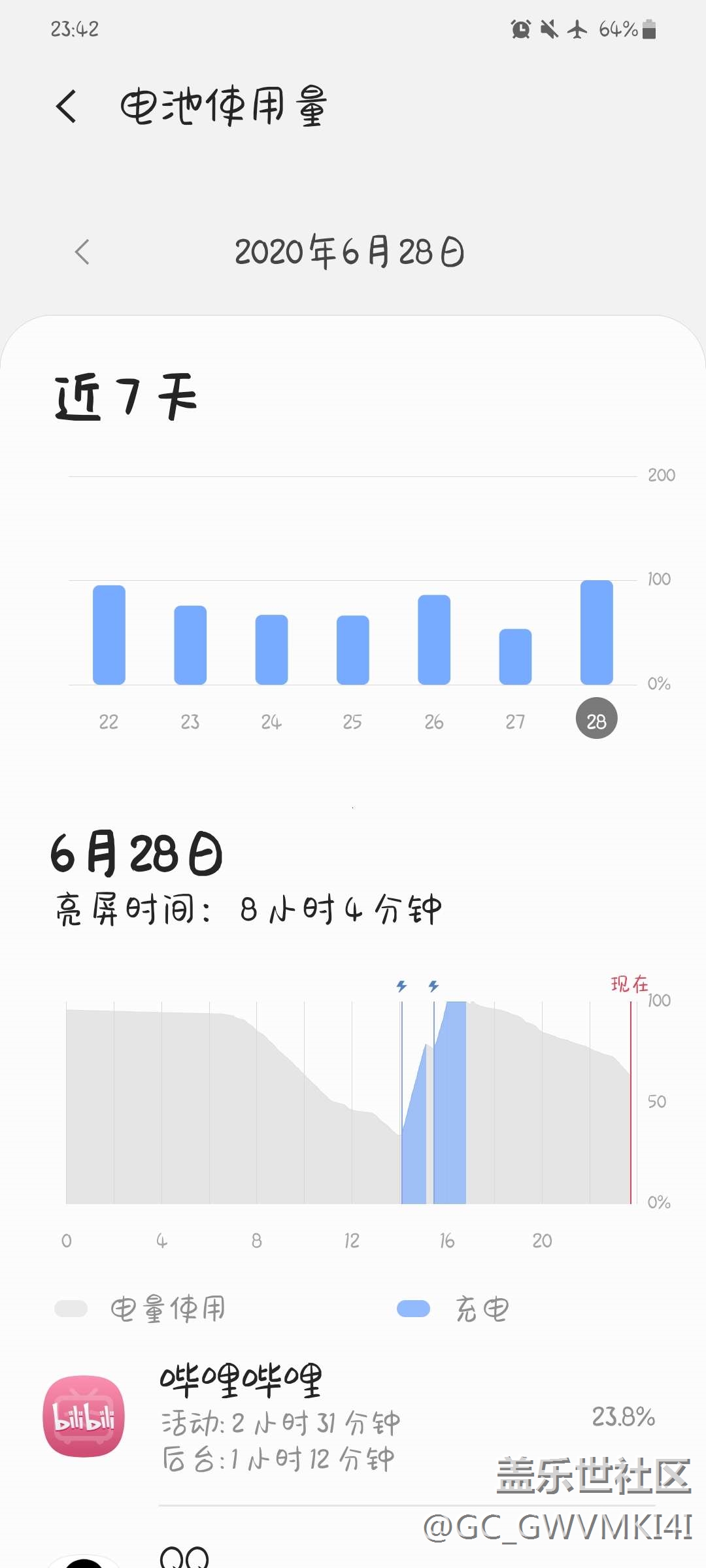Screen dimensions: 706x1568
Task: Select the day 22 bar in the chart
Action: [109, 634]
